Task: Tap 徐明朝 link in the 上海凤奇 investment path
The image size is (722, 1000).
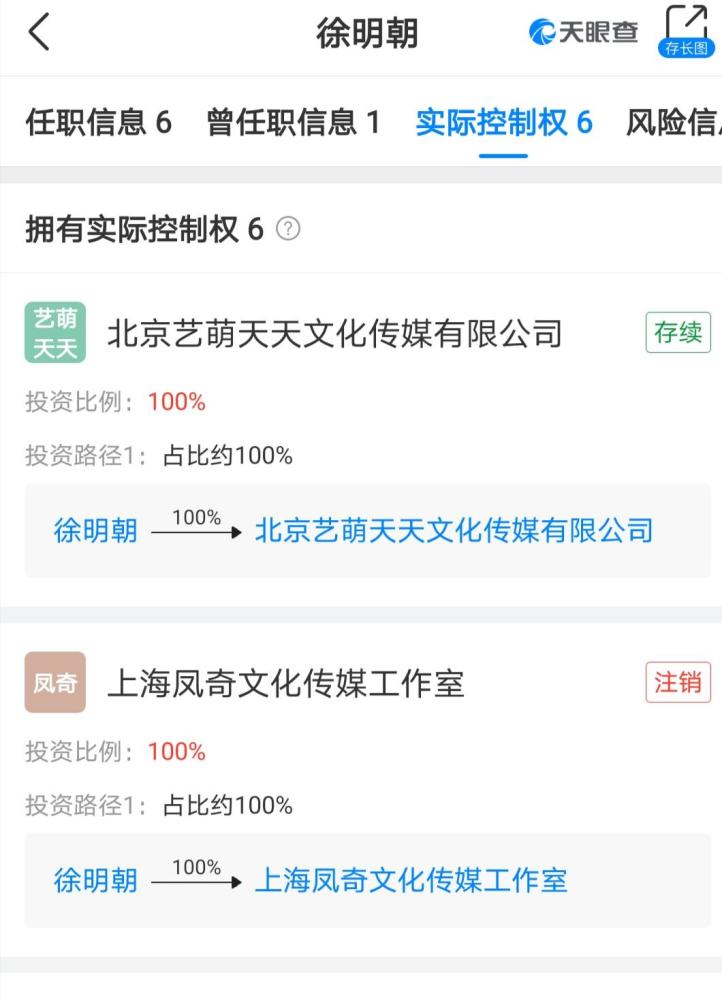Action: (x=96, y=880)
